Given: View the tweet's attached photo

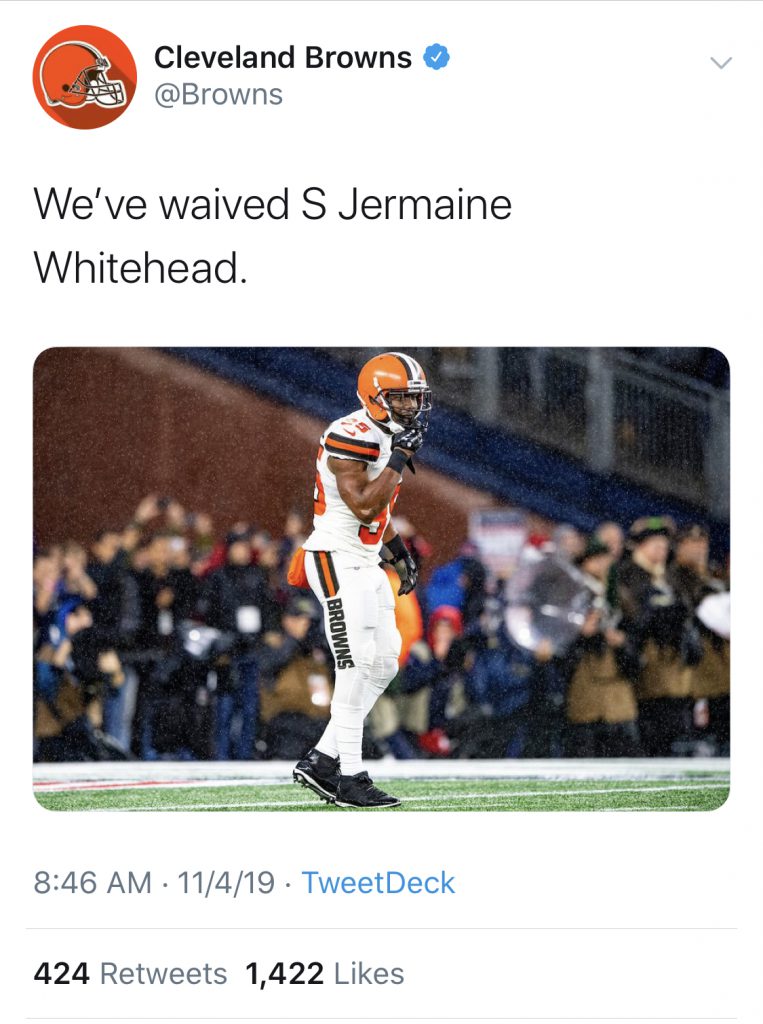Looking at the screenshot, I should (x=381, y=578).
